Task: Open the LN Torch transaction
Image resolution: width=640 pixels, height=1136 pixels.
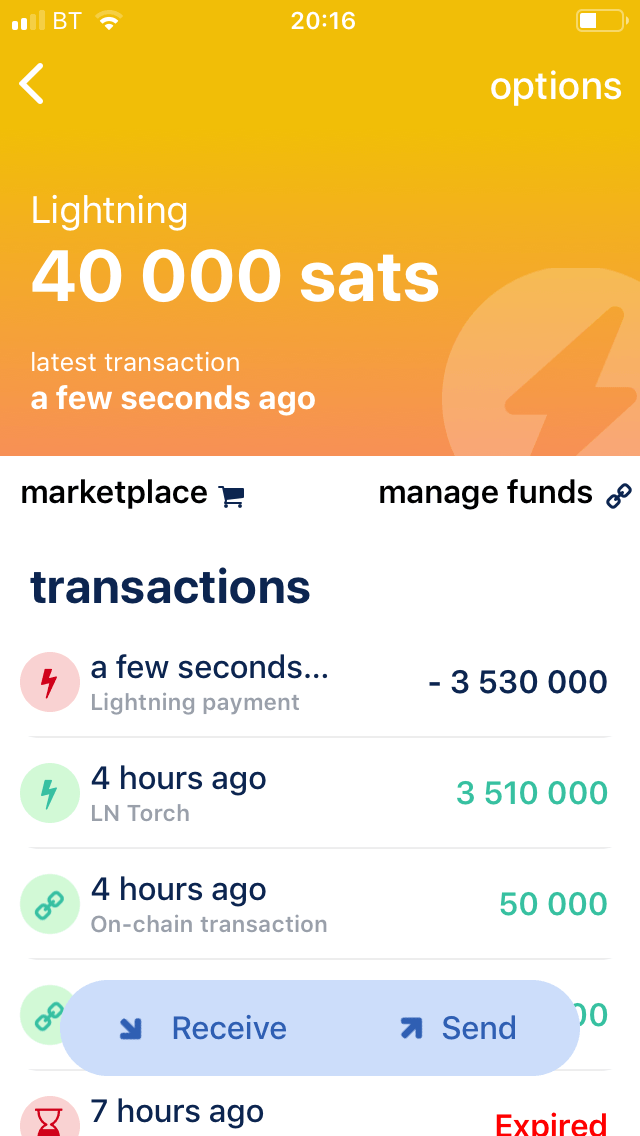Action: tap(320, 793)
